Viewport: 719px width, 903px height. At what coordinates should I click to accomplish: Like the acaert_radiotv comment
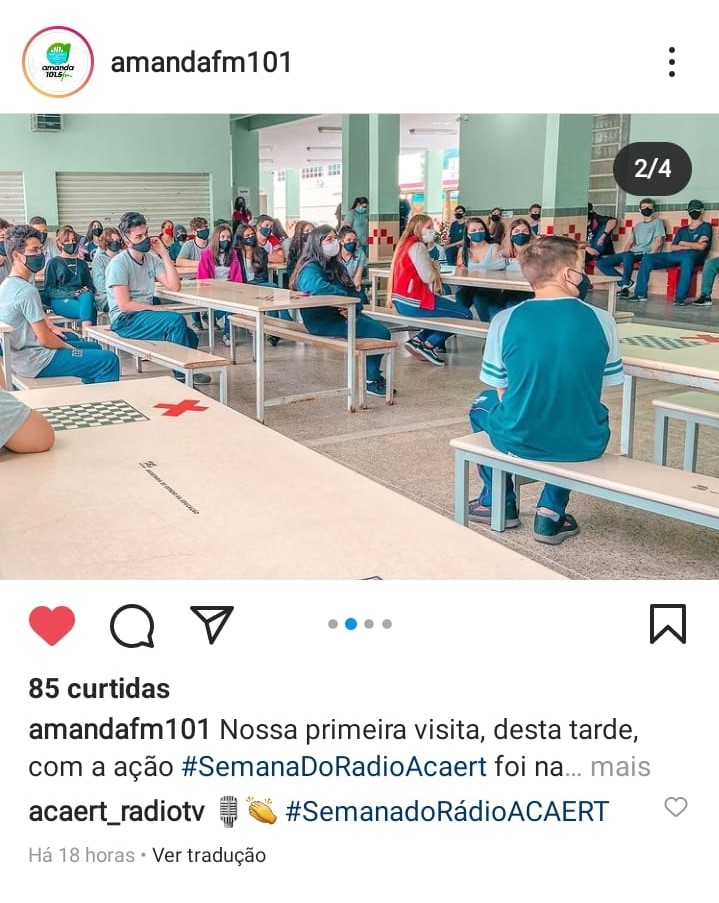click(676, 807)
